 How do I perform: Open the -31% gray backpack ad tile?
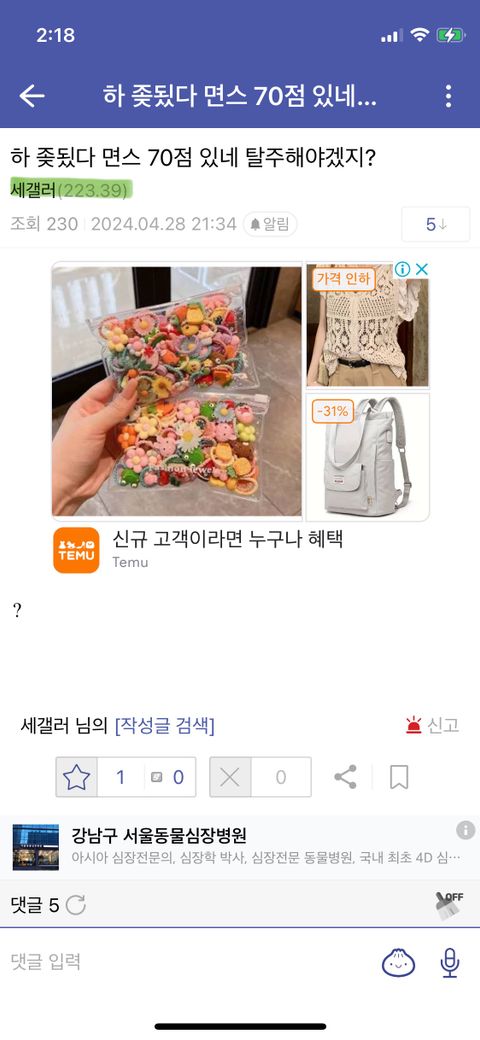pos(367,457)
